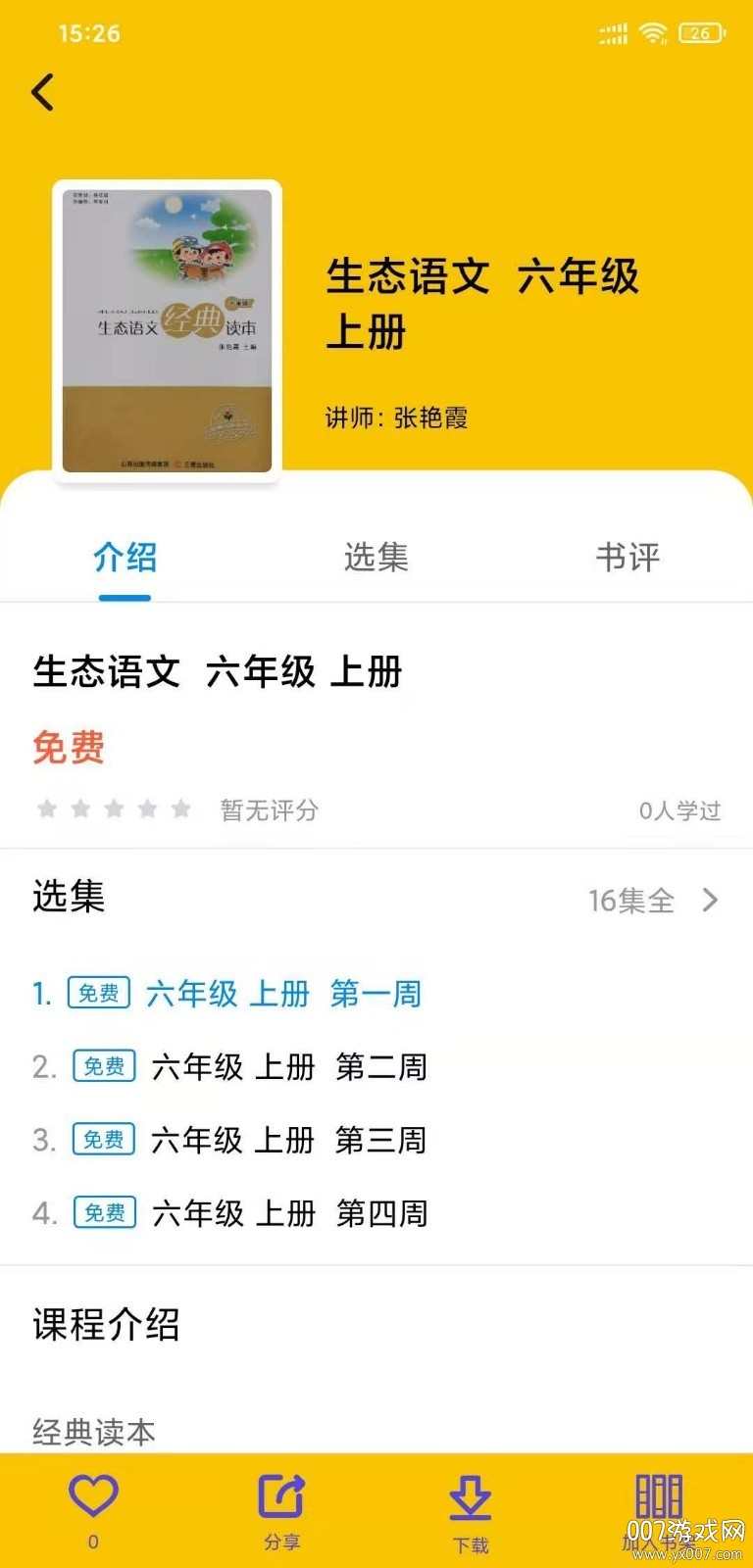Download the course with 下载
The height and width of the screenshot is (1568, 753).
tap(471, 1511)
